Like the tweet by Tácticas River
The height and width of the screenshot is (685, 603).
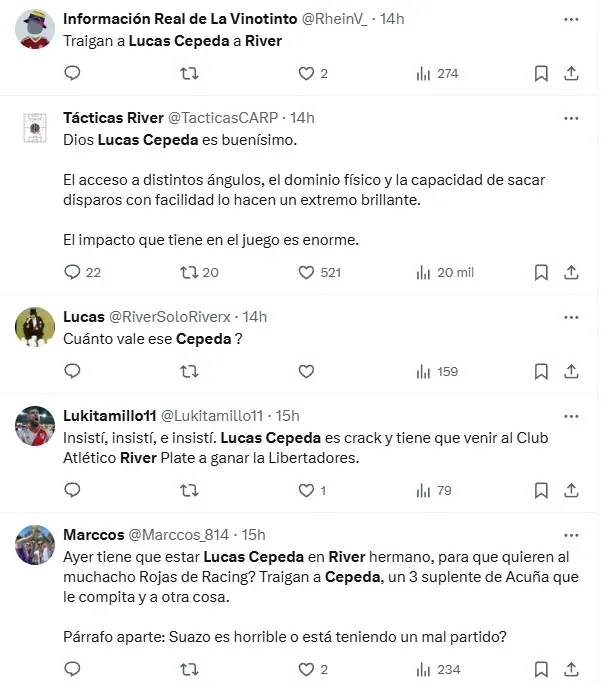[308, 272]
